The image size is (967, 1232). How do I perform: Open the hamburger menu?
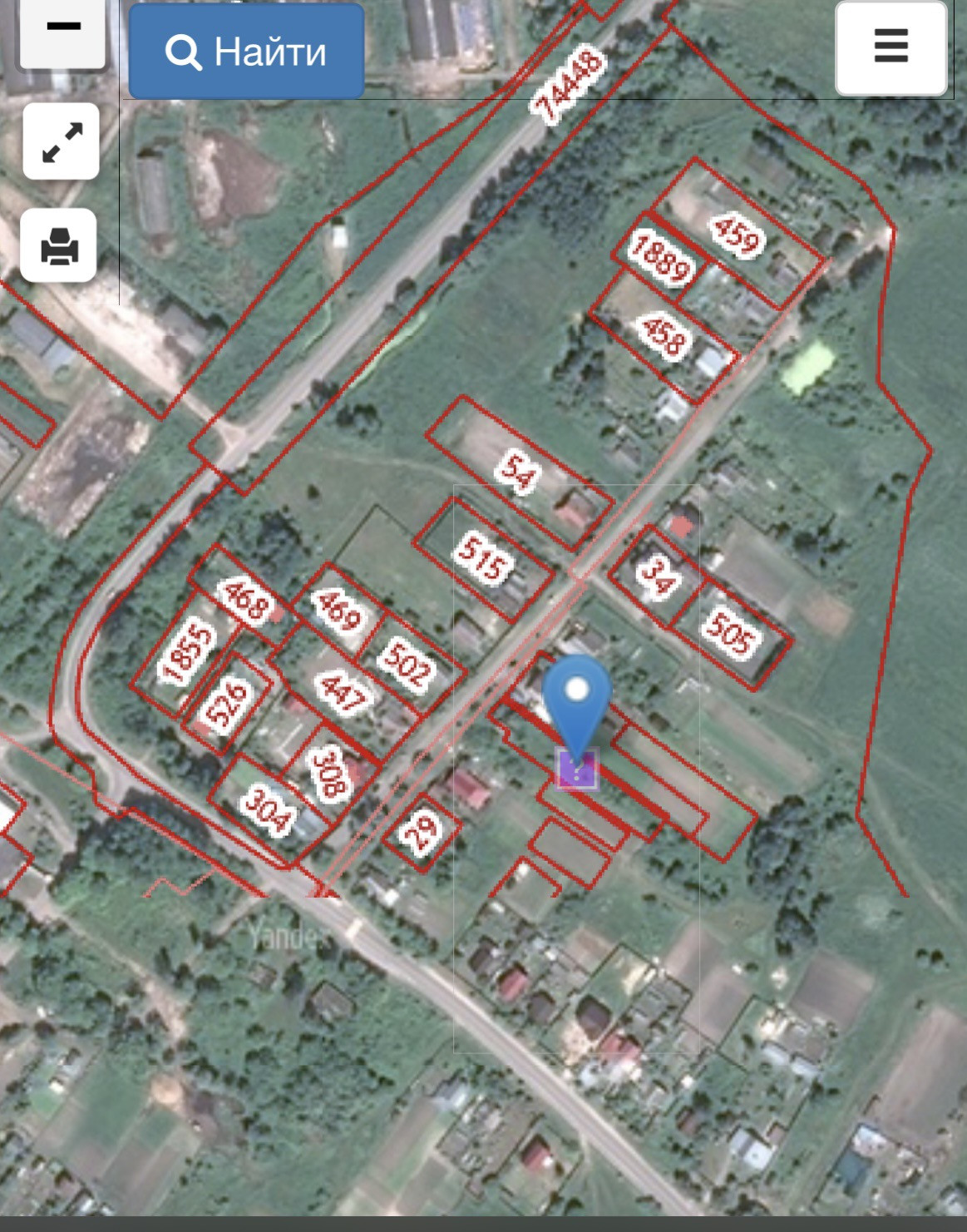pyautogui.click(x=891, y=47)
